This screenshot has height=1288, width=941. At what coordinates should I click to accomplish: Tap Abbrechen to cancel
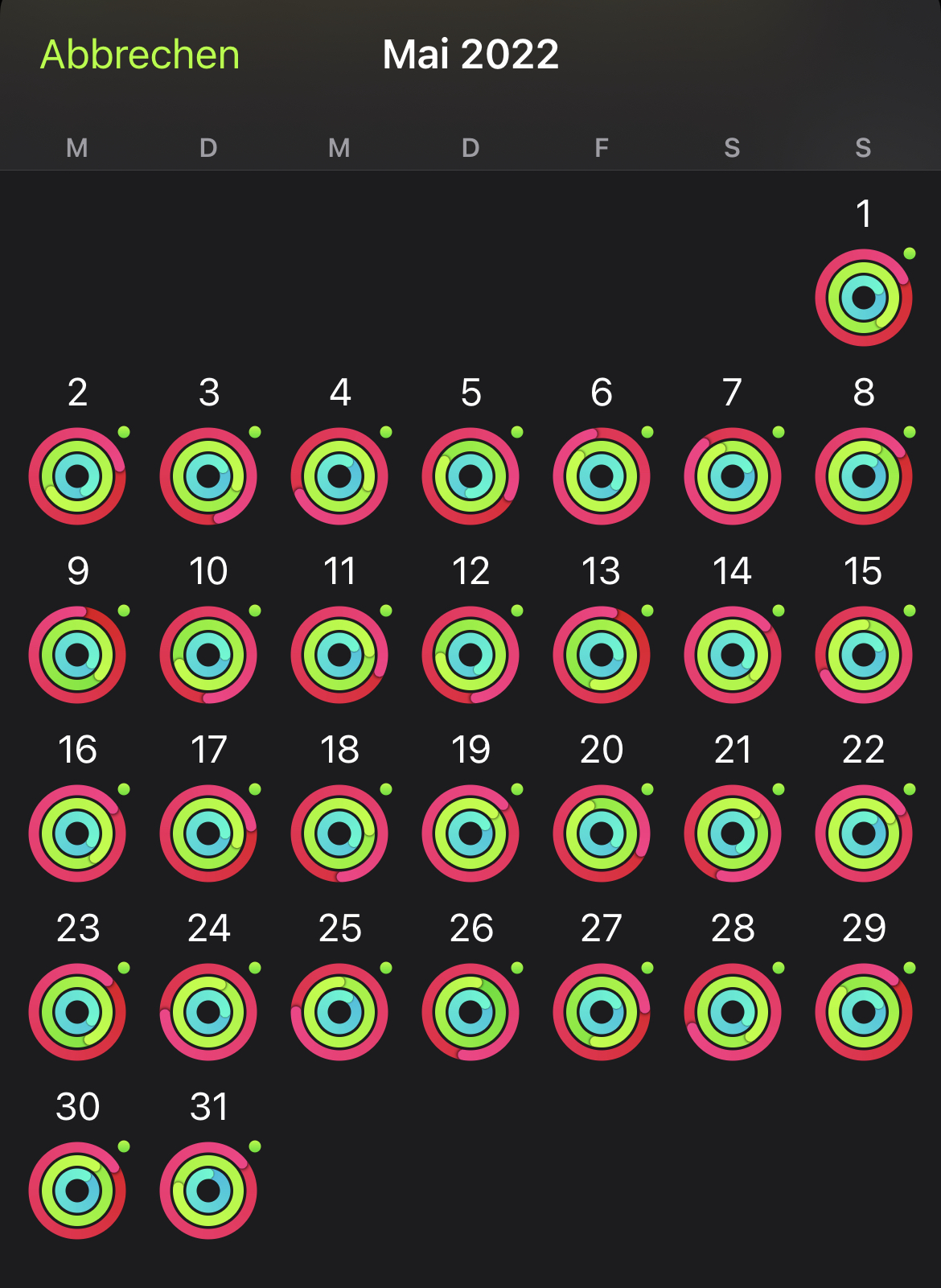[x=140, y=55]
